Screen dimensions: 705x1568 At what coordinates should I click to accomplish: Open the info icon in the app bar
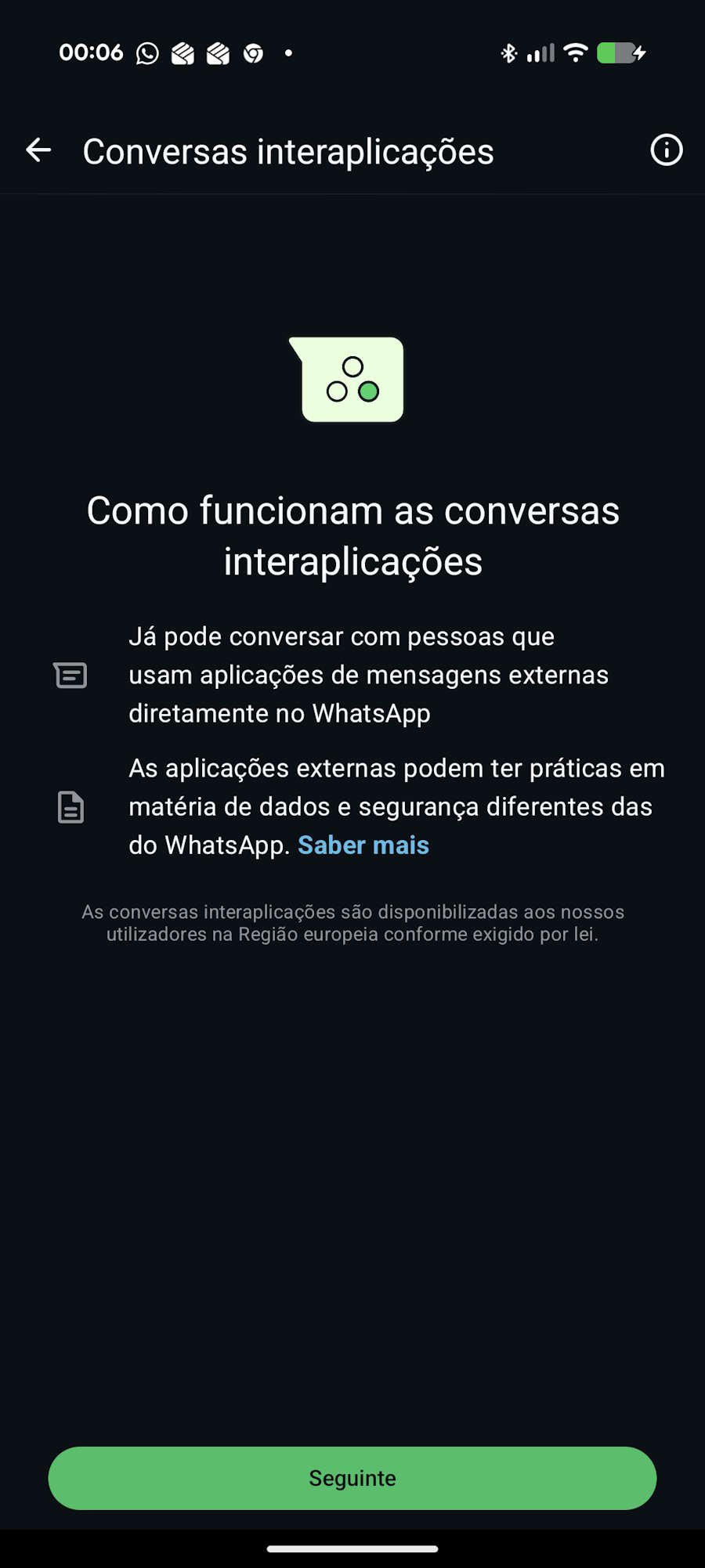pyautogui.click(x=666, y=150)
